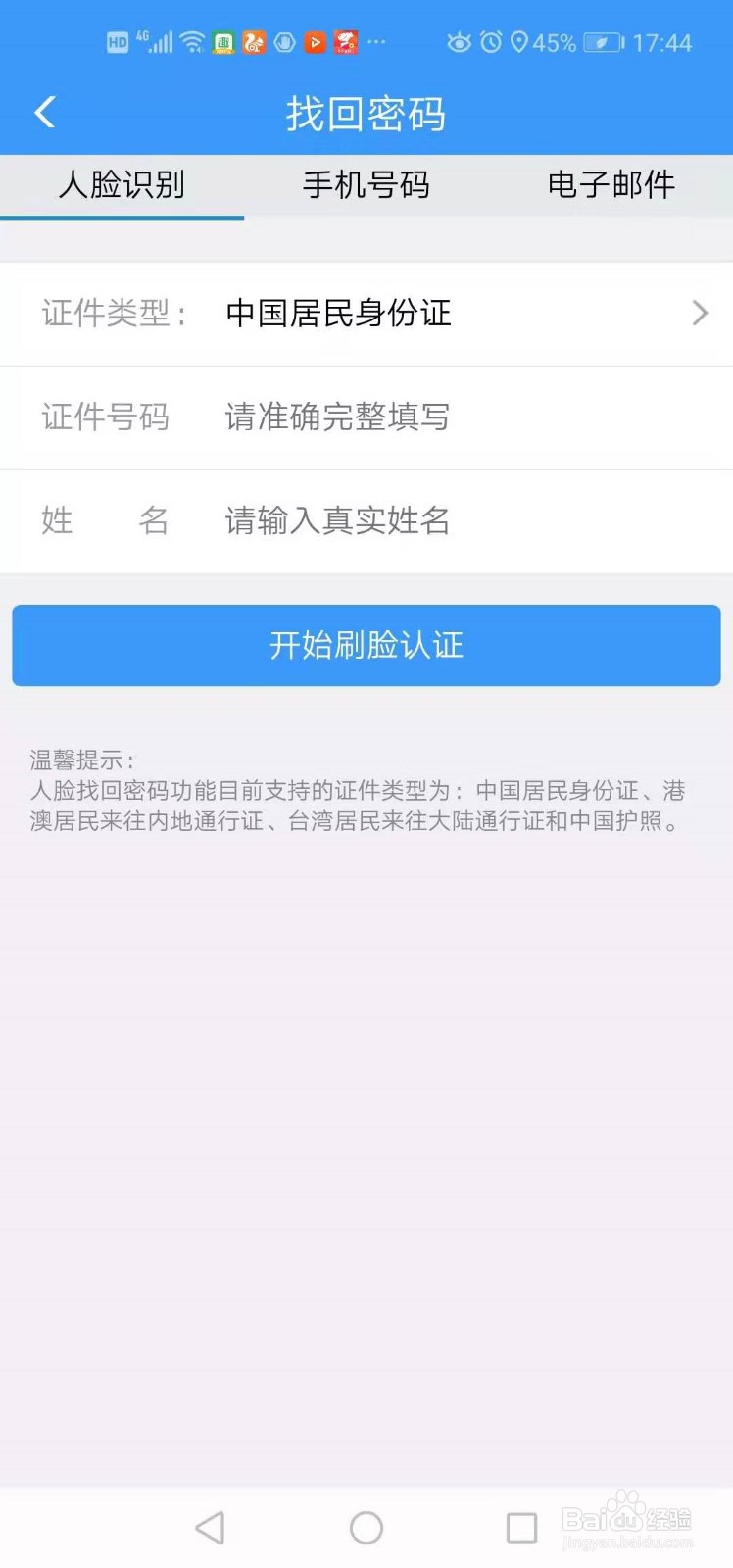Open the 证件类型 document type selector
Screen dimensions: 733x1568
coord(366,314)
